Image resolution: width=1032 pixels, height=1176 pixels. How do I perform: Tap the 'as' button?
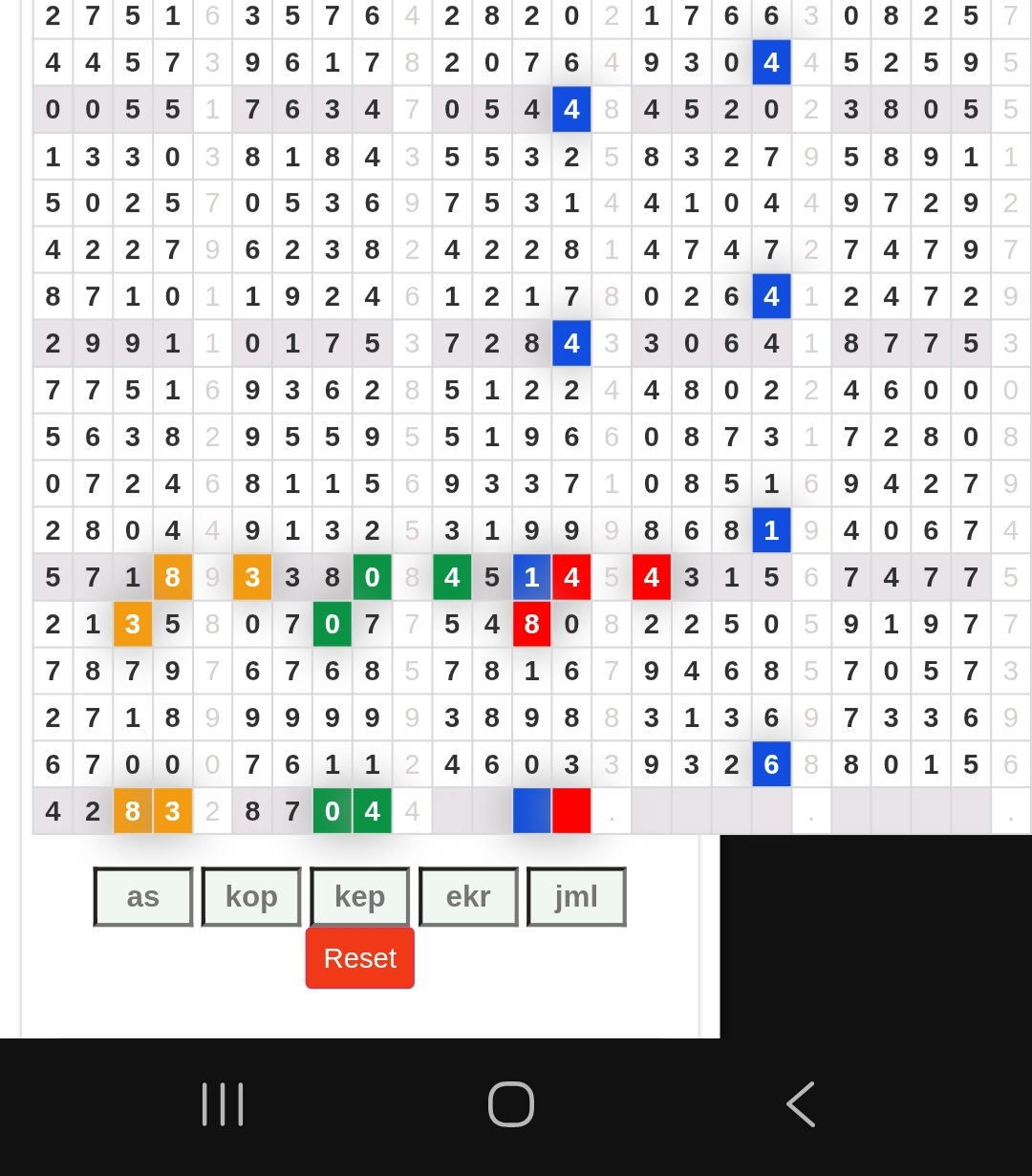click(143, 896)
